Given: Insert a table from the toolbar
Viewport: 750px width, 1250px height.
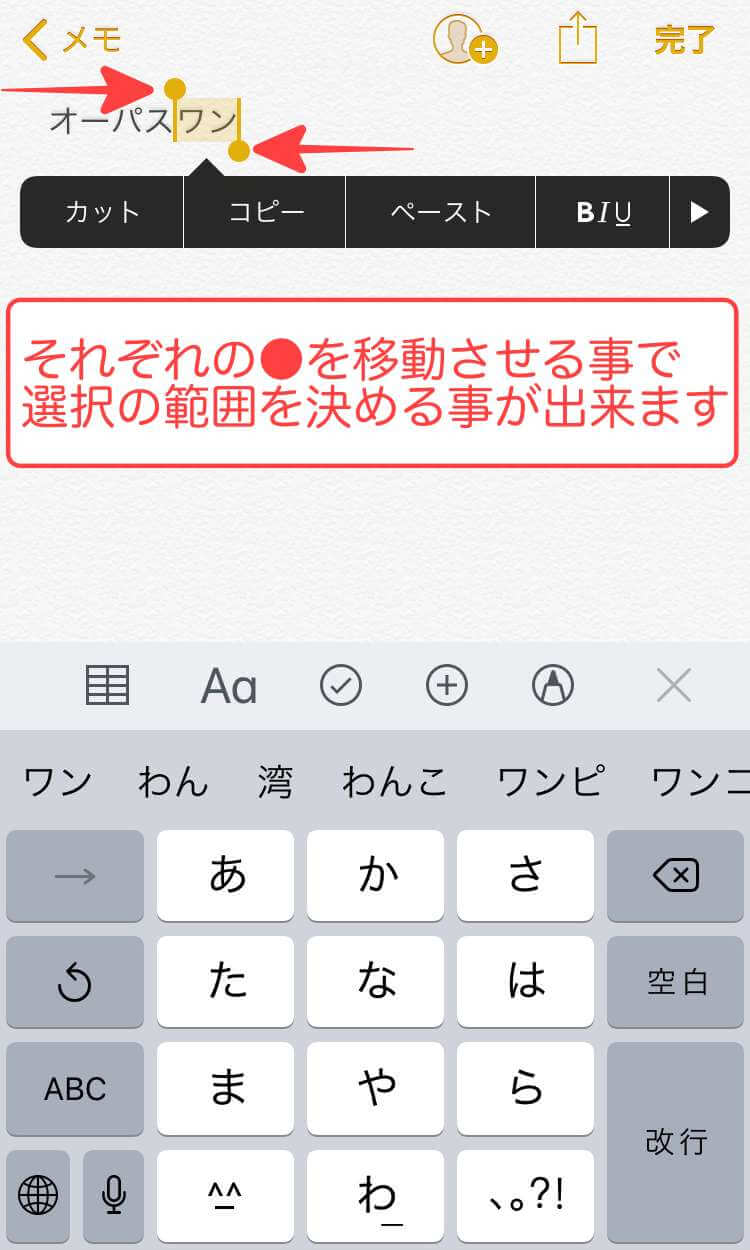Looking at the screenshot, I should click(107, 686).
